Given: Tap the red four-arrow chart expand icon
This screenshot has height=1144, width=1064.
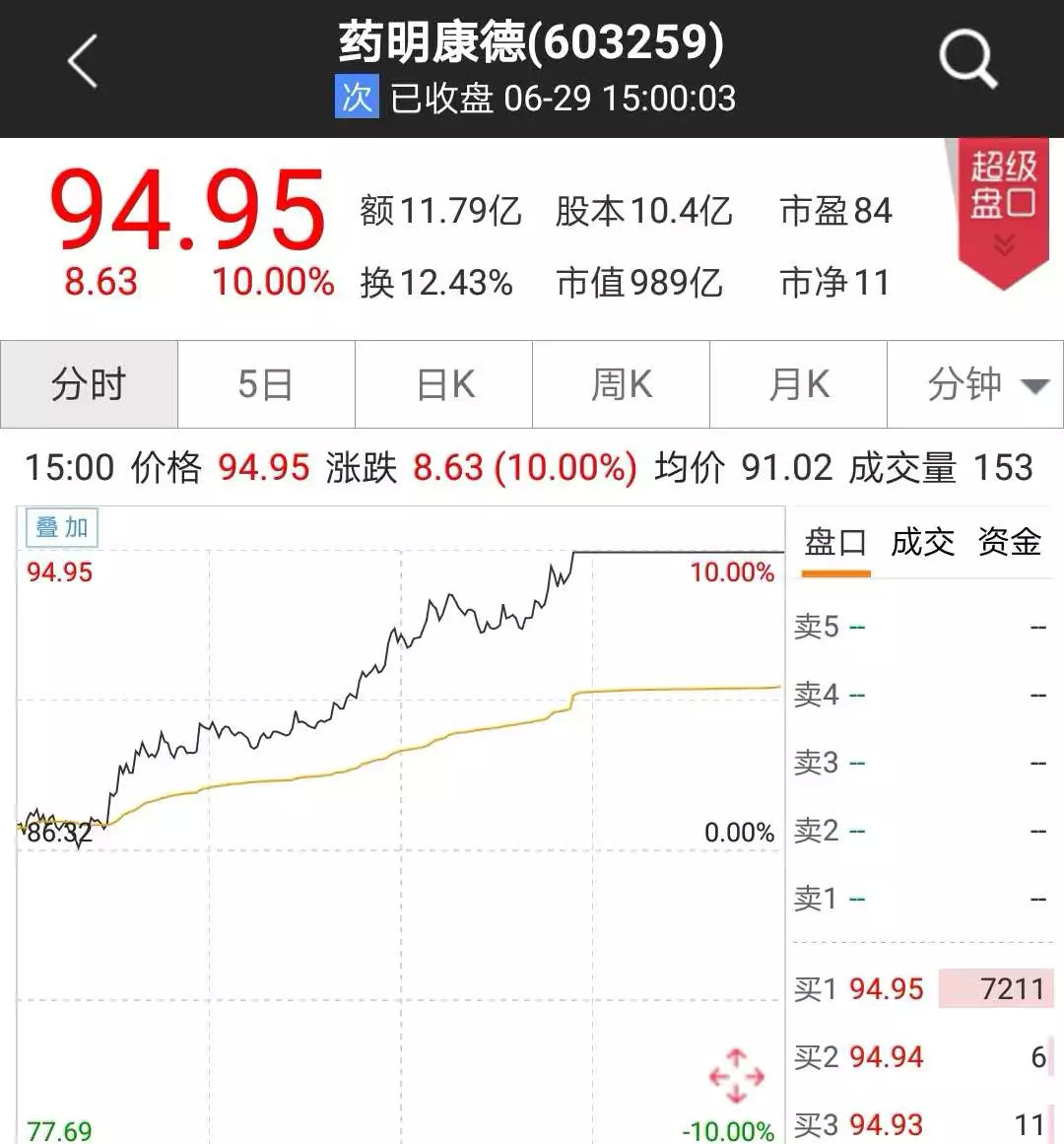Looking at the screenshot, I should 736,1075.
